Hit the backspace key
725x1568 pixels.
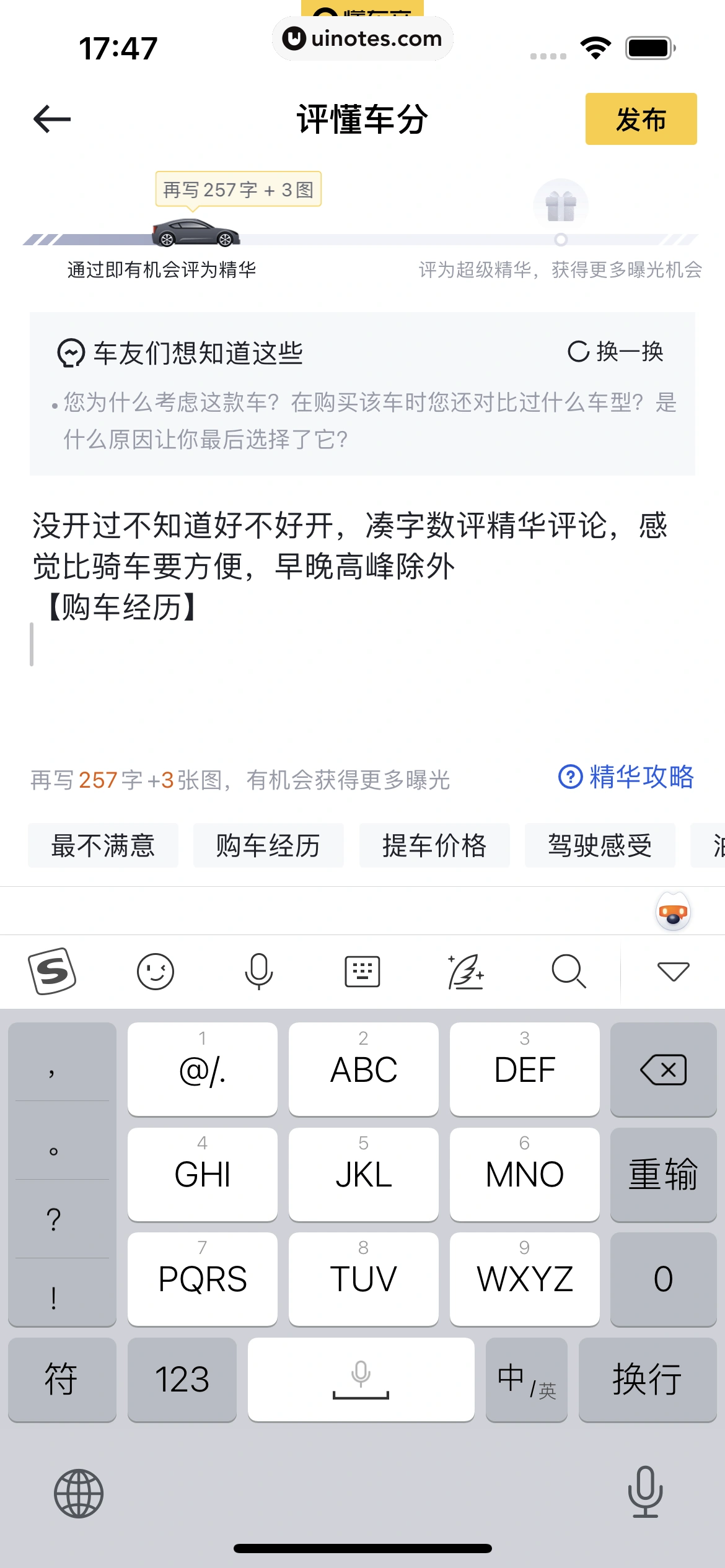coord(663,1069)
